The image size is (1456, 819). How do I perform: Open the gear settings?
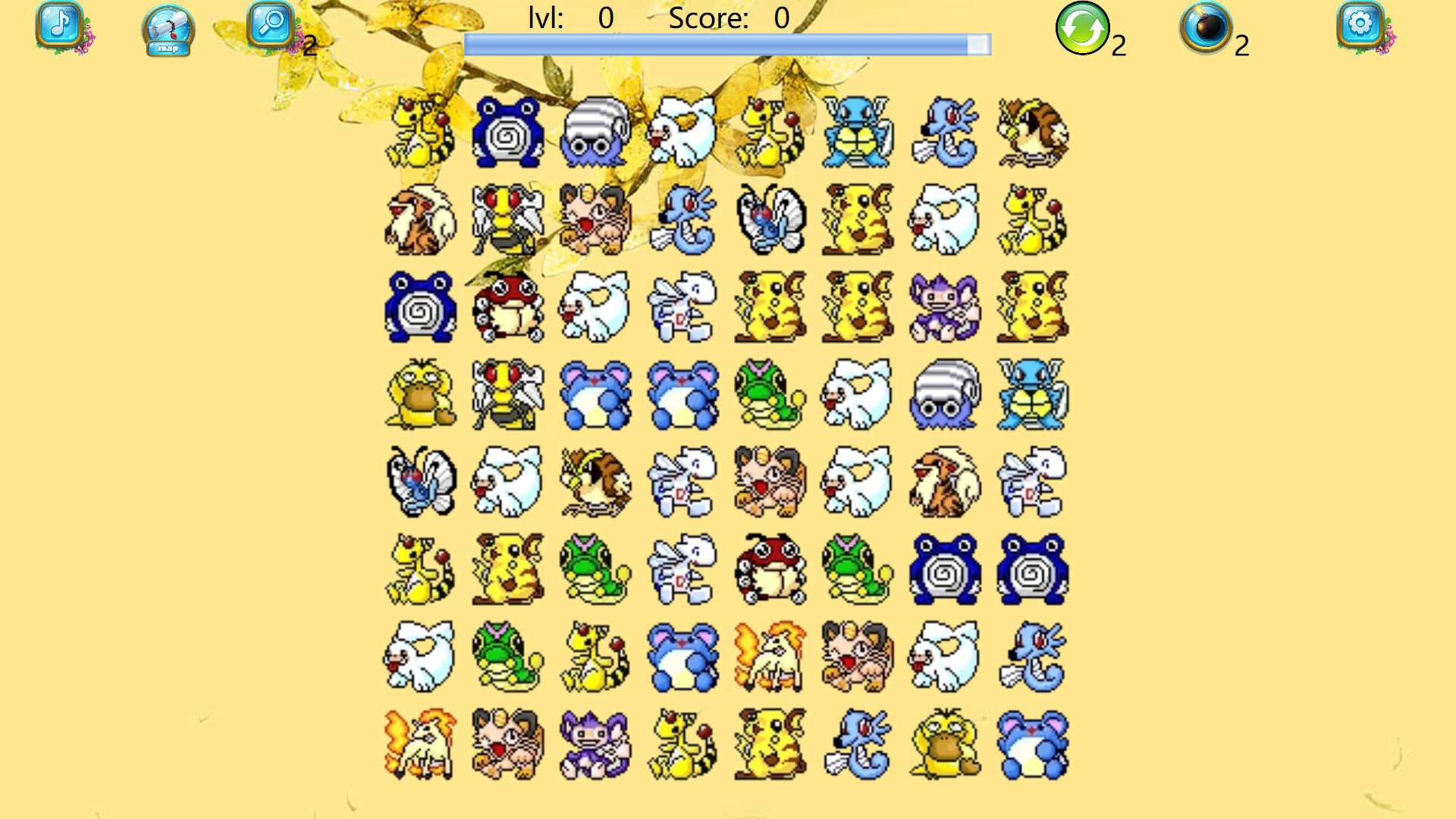point(1360,26)
